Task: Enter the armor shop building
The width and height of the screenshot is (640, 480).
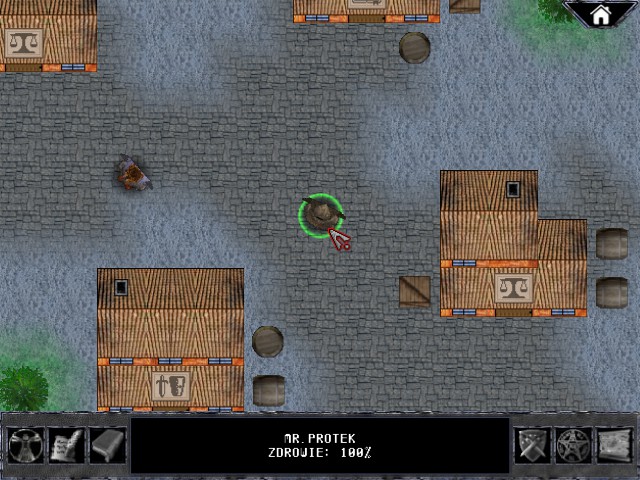Action: pos(170,385)
